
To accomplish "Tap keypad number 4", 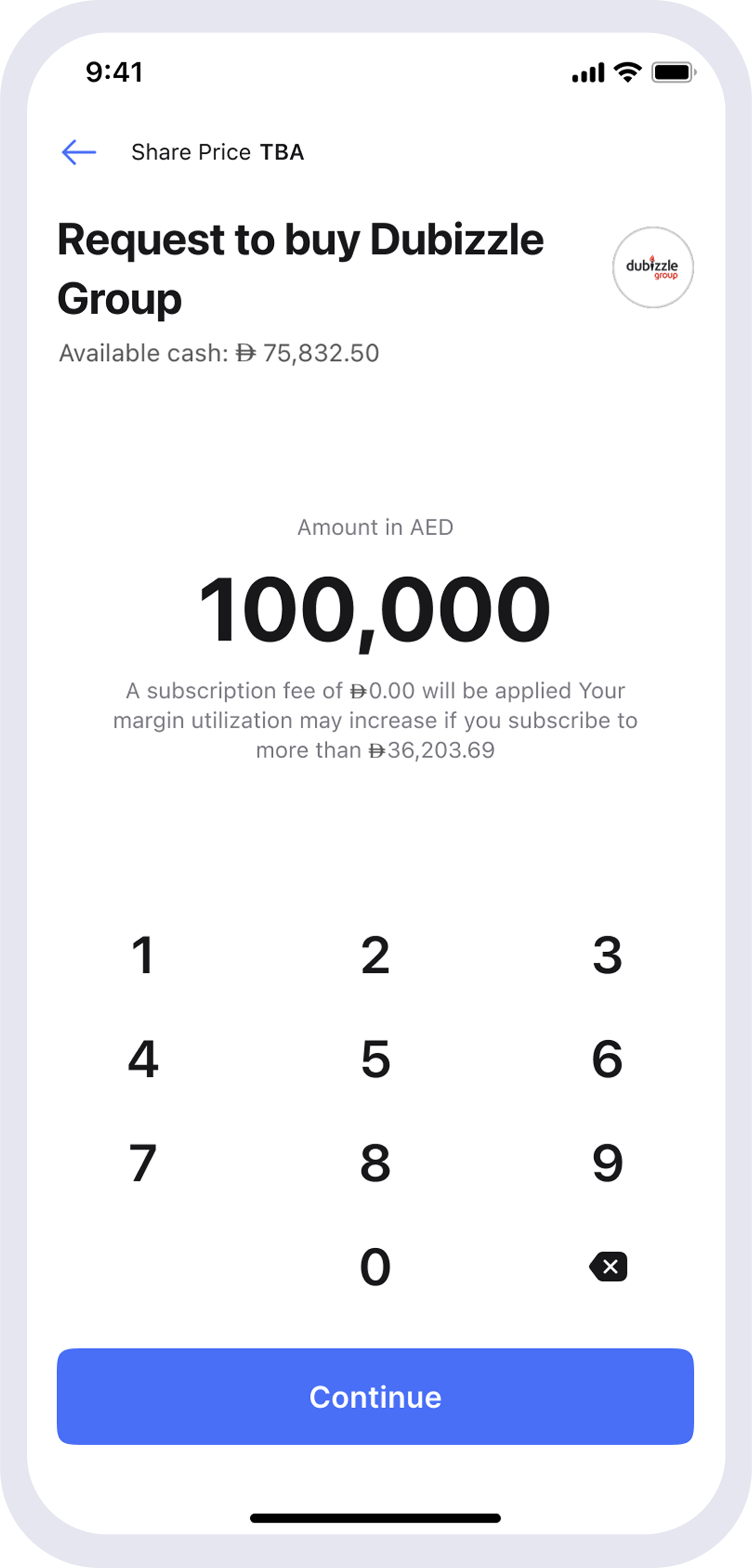I will [x=143, y=1059].
